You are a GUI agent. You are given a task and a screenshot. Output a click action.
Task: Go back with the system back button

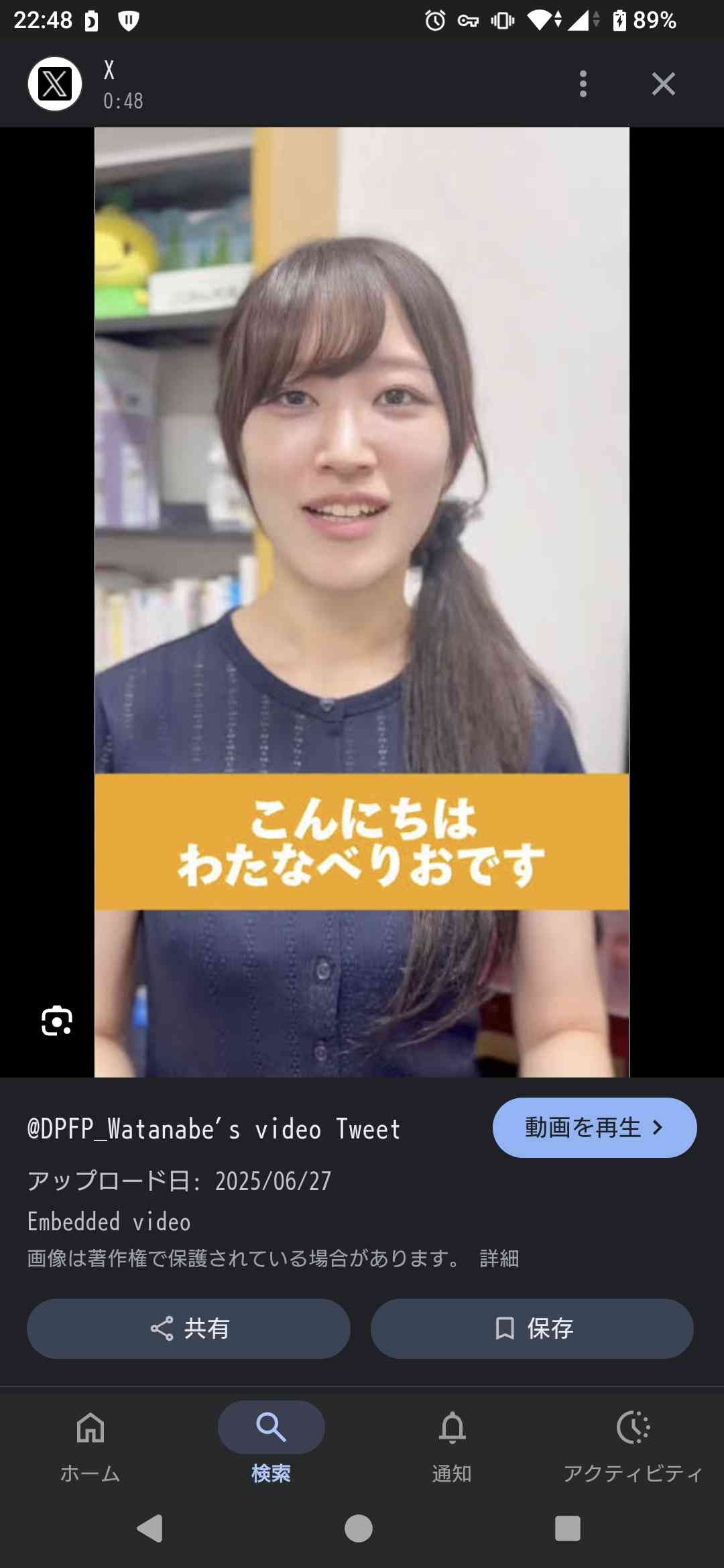(150, 1528)
